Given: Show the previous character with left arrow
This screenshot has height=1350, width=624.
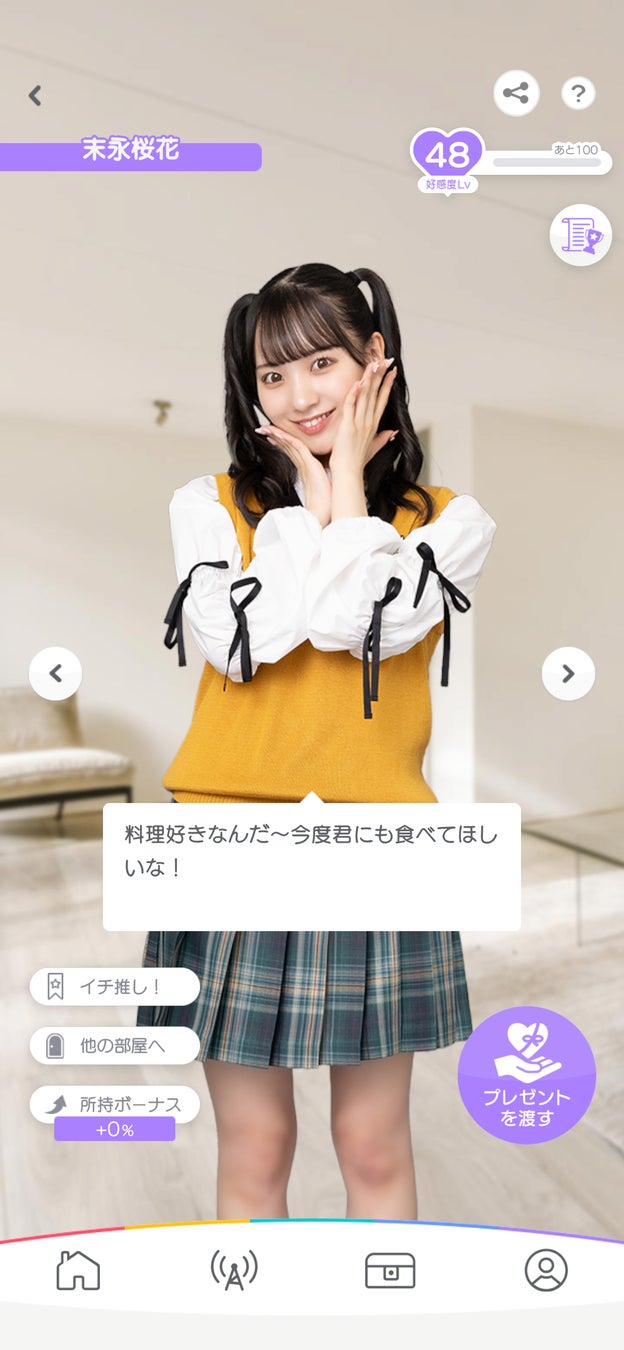Looking at the screenshot, I should [x=55, y=673].
